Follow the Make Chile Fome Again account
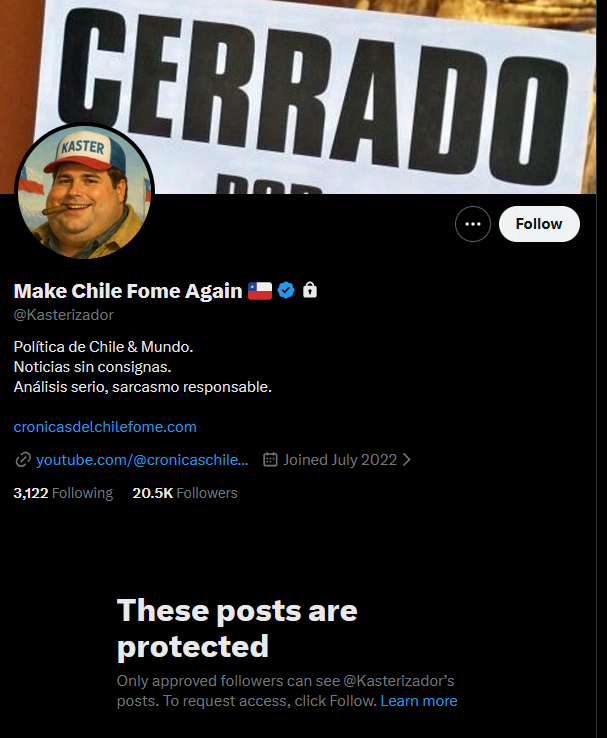607x738 pixels. coord(539,224)
